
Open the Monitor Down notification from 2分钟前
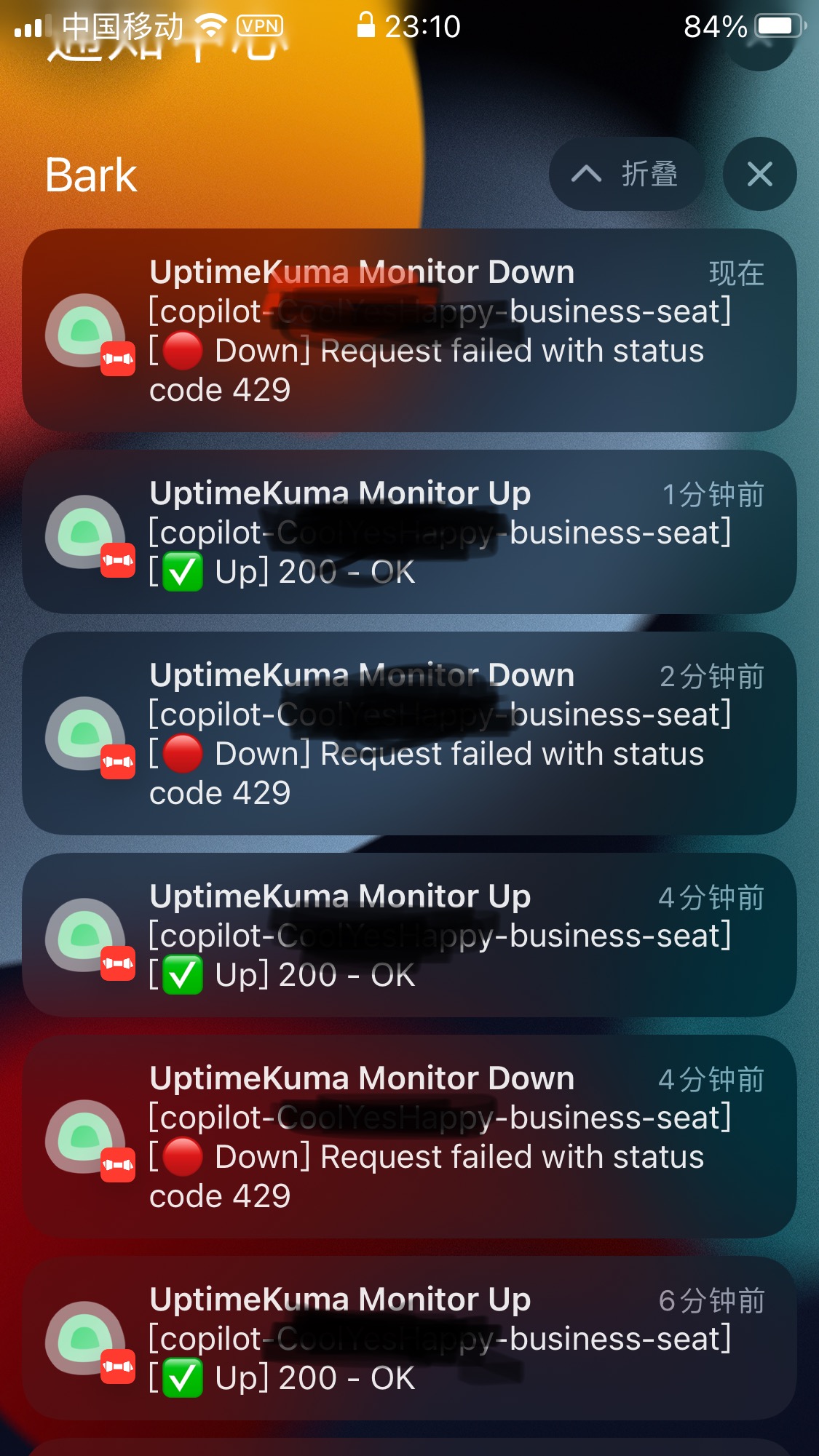pos(409,733)
